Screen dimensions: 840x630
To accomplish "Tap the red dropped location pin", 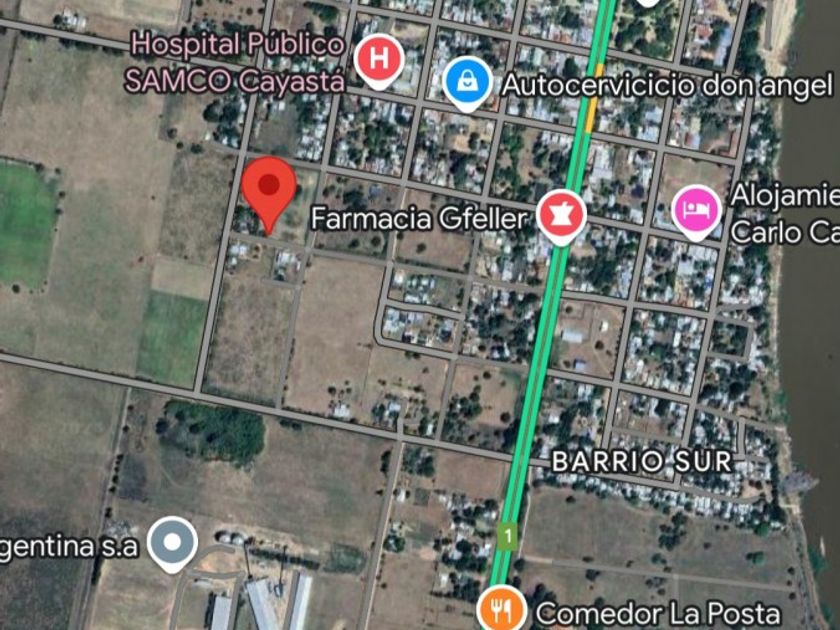I will [269, 194].
